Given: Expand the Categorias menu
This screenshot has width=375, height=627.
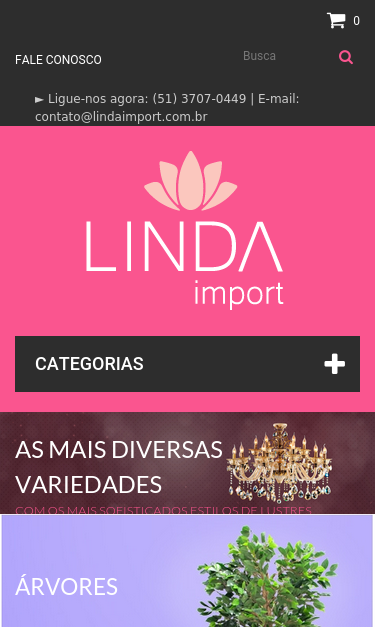Looking at the screenshot, I should [x=188, y=364].
